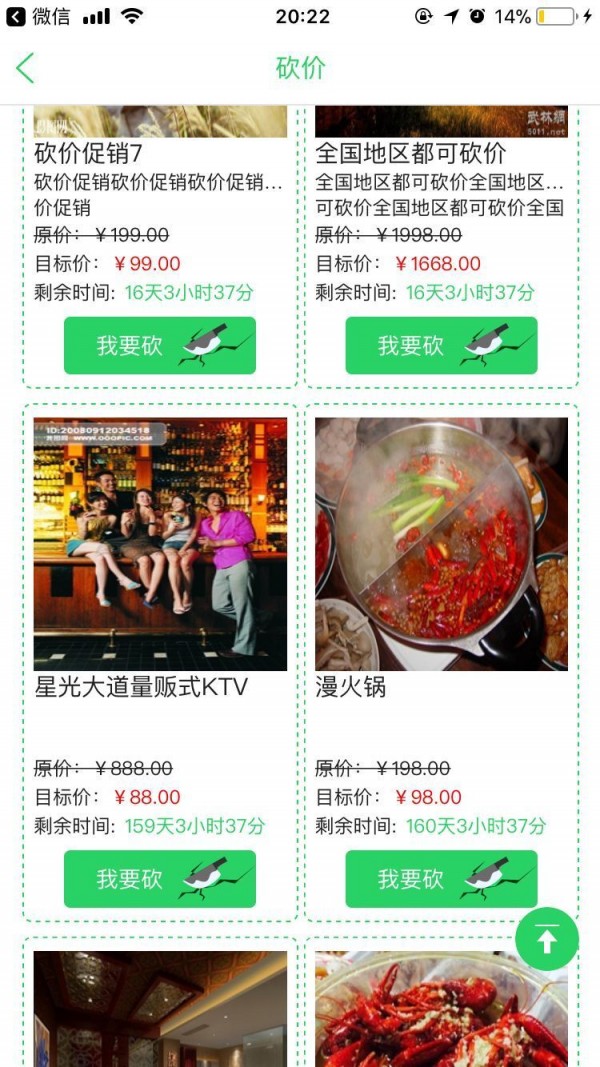Go back using the green arrow

click(26, 68)
